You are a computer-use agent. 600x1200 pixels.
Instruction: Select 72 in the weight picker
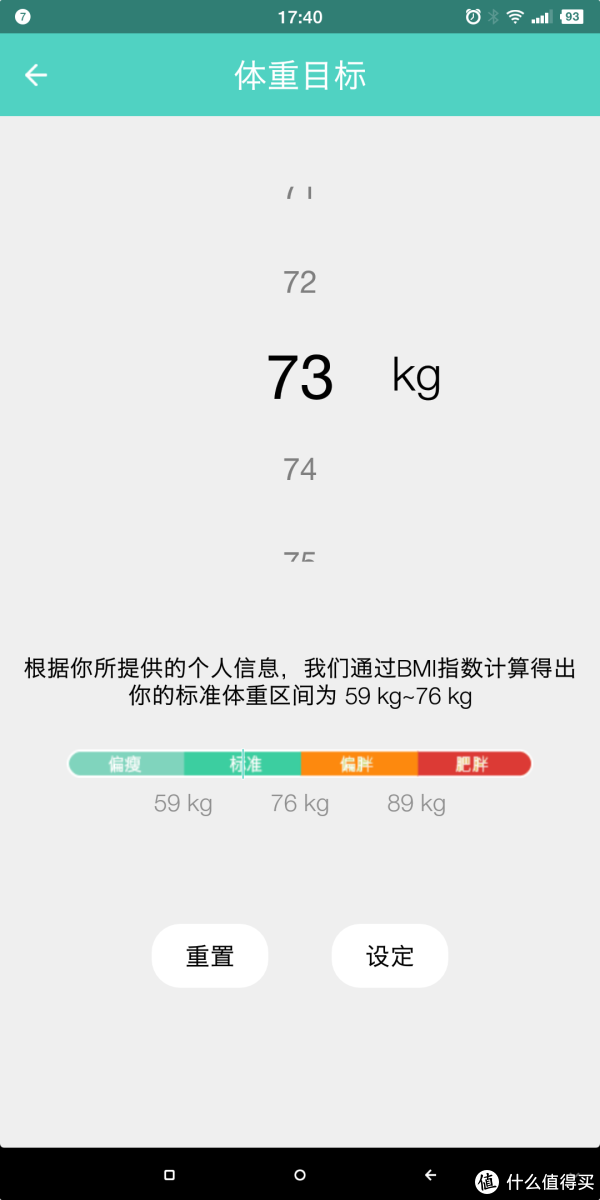[300, 282]
